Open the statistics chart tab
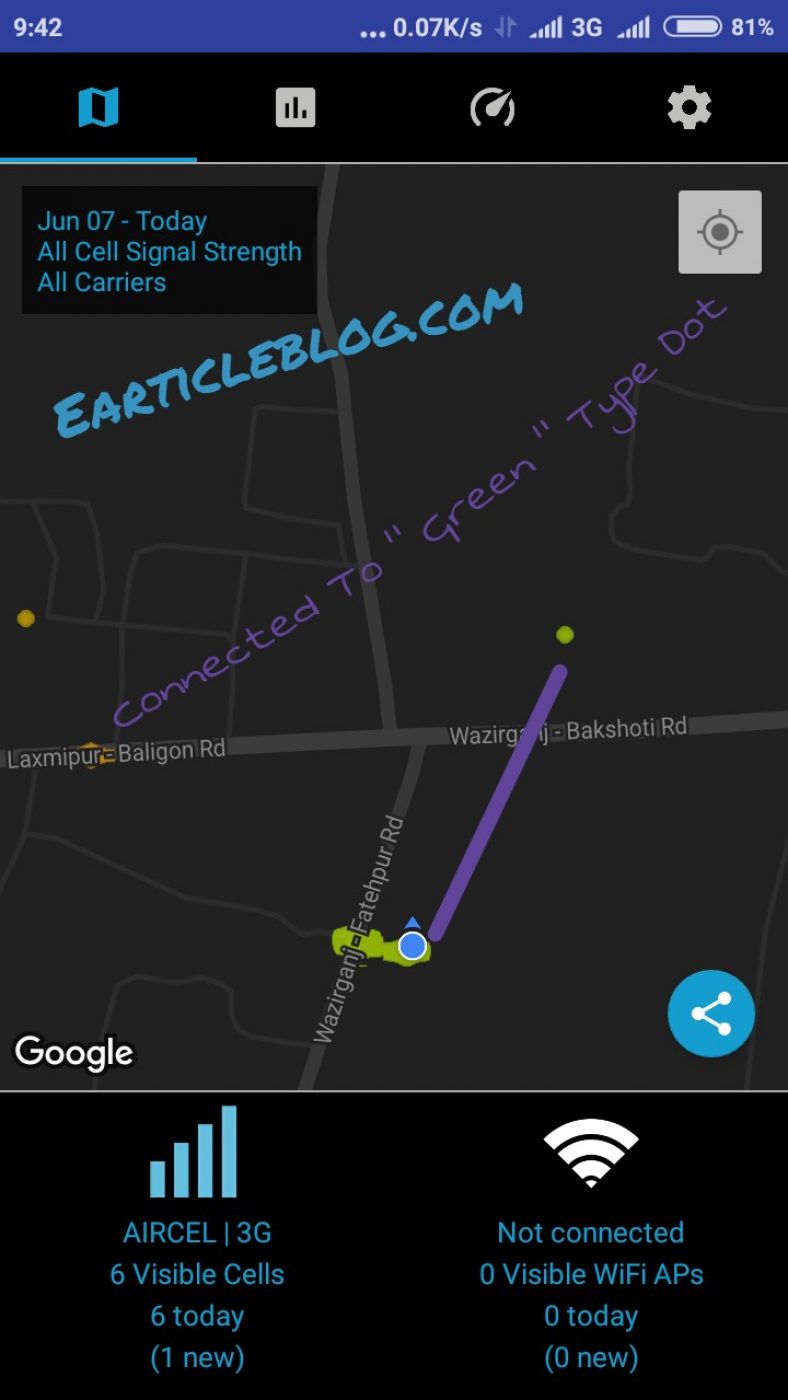The image size is (788, 1400). pyautogui.click(x=295, y=107)
